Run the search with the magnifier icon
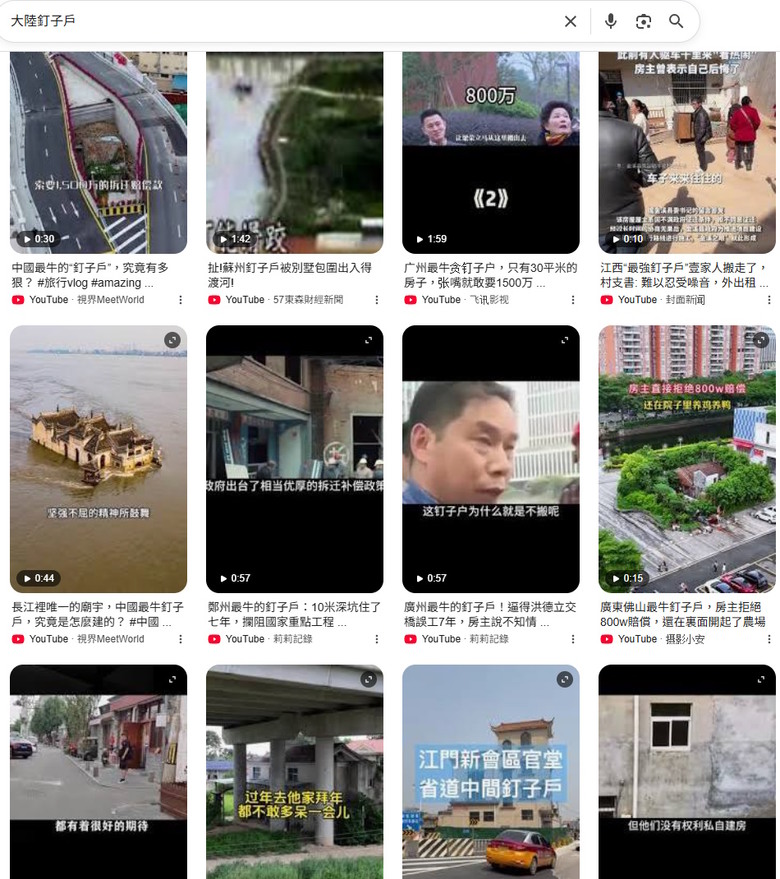Viewport: 780px width, 879px height. 677,21
